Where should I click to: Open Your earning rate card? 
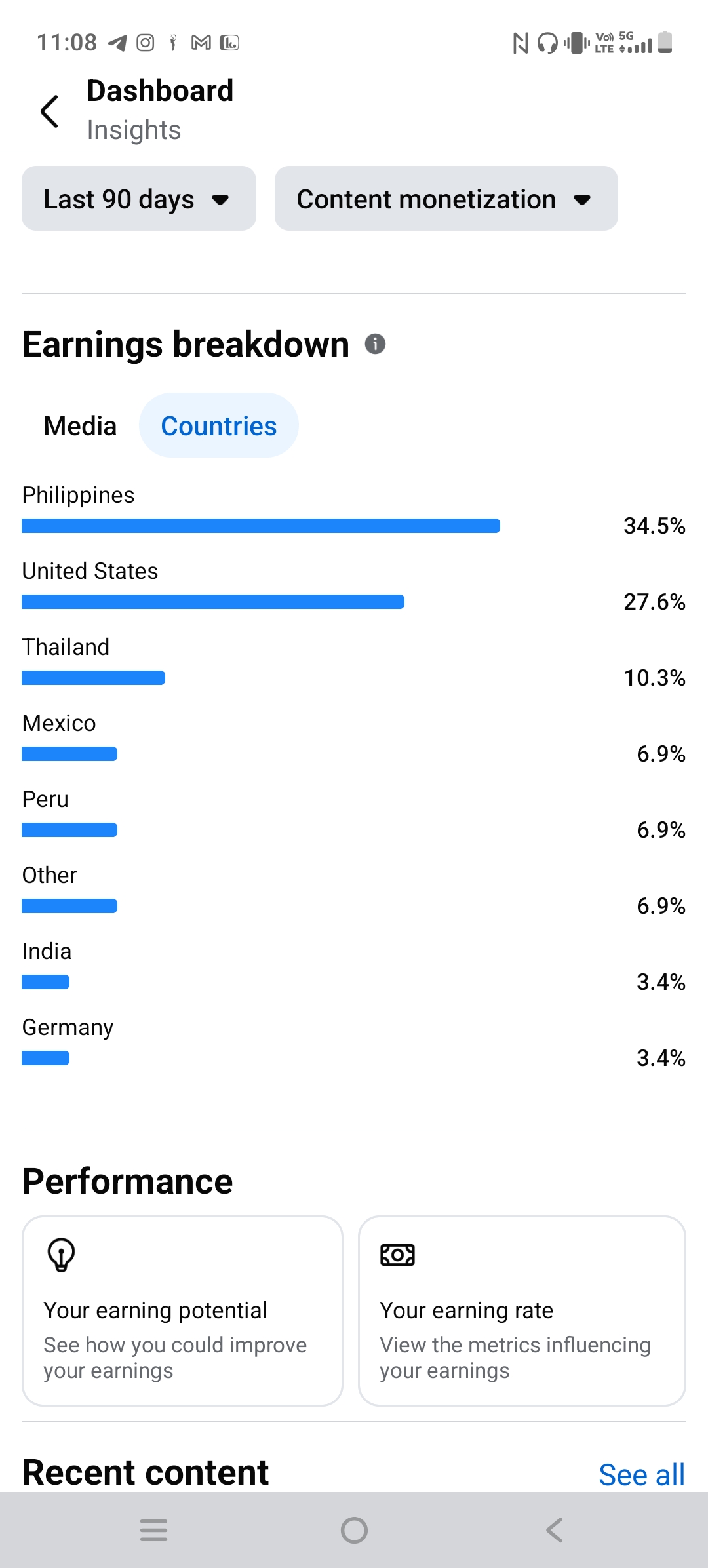point(522,1311)
